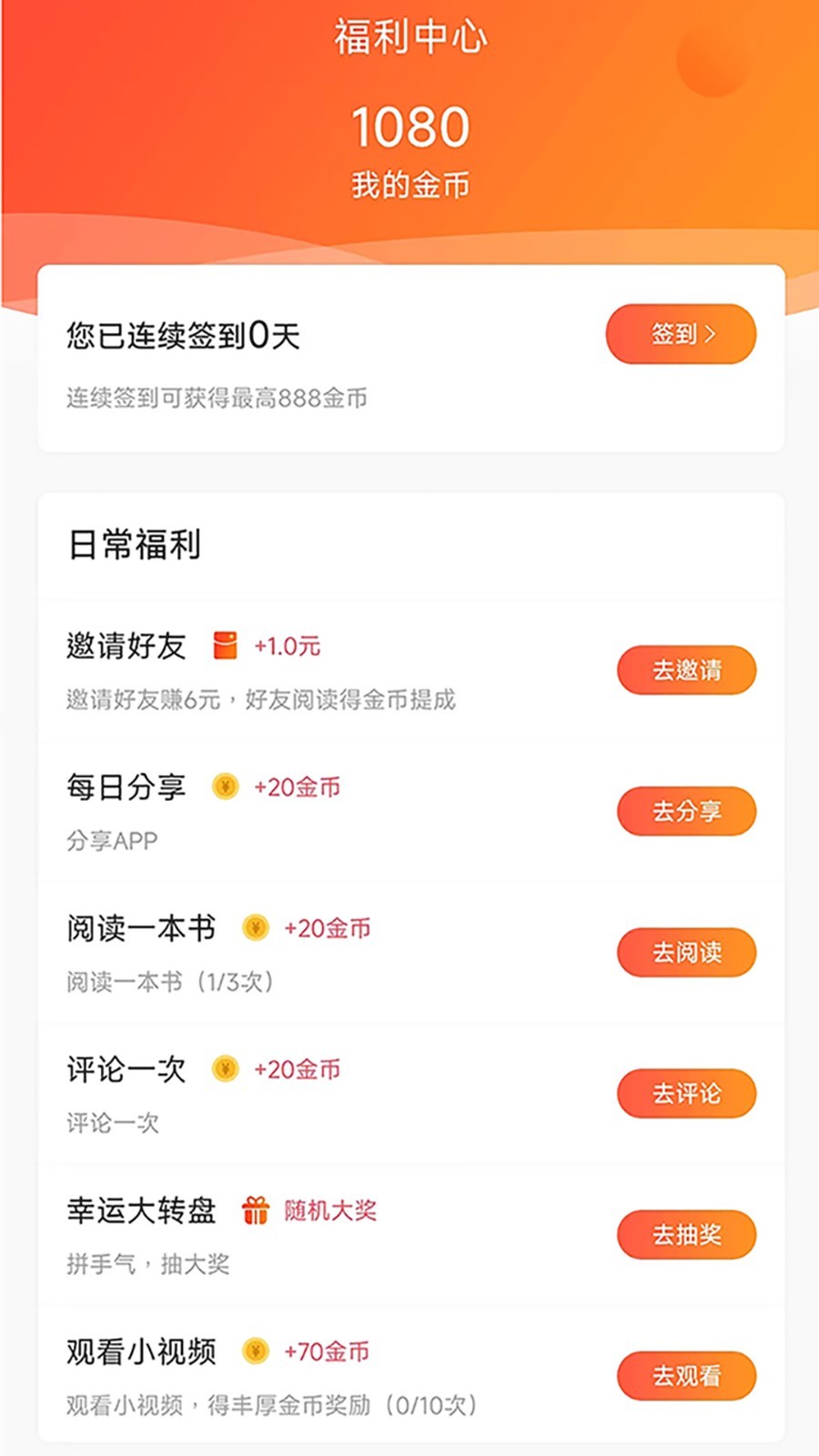Expand the sign-in details via the 签到 chevron
Screen dimensions: 819x1456
(710, 334)
